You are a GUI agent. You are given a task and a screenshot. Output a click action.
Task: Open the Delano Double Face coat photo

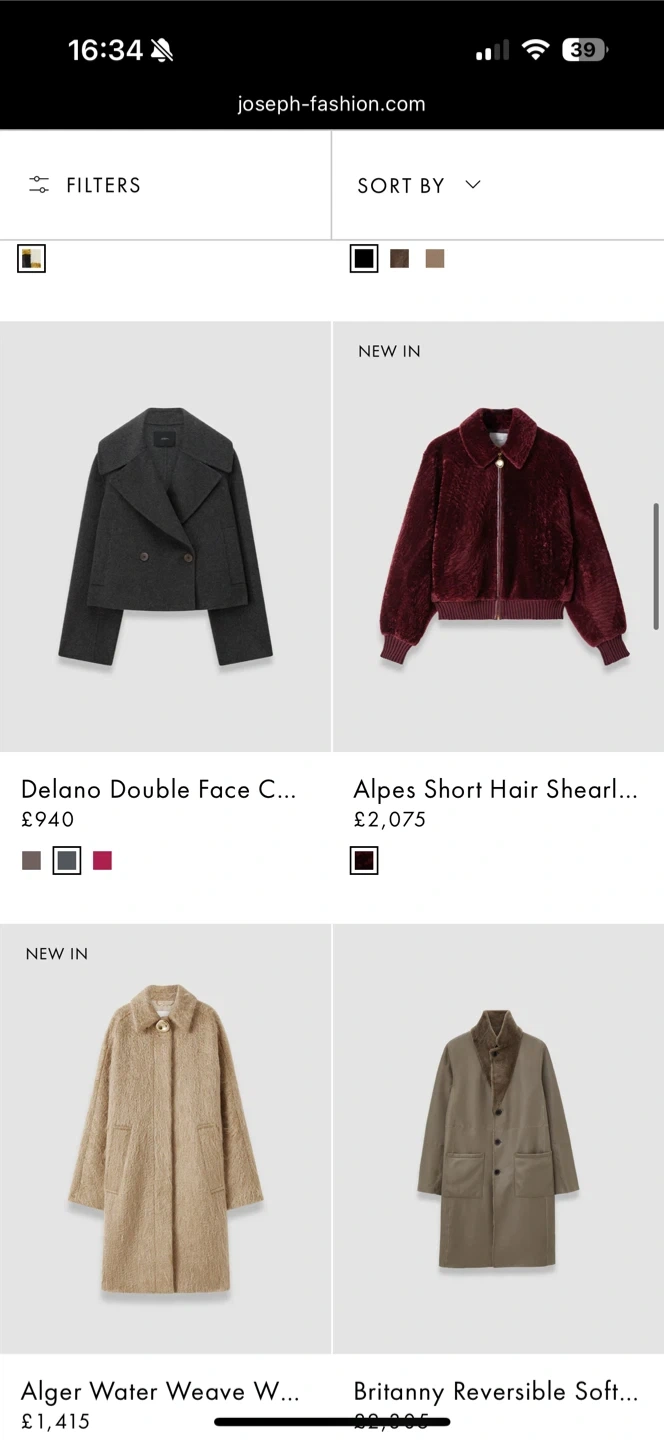(165, 536)
